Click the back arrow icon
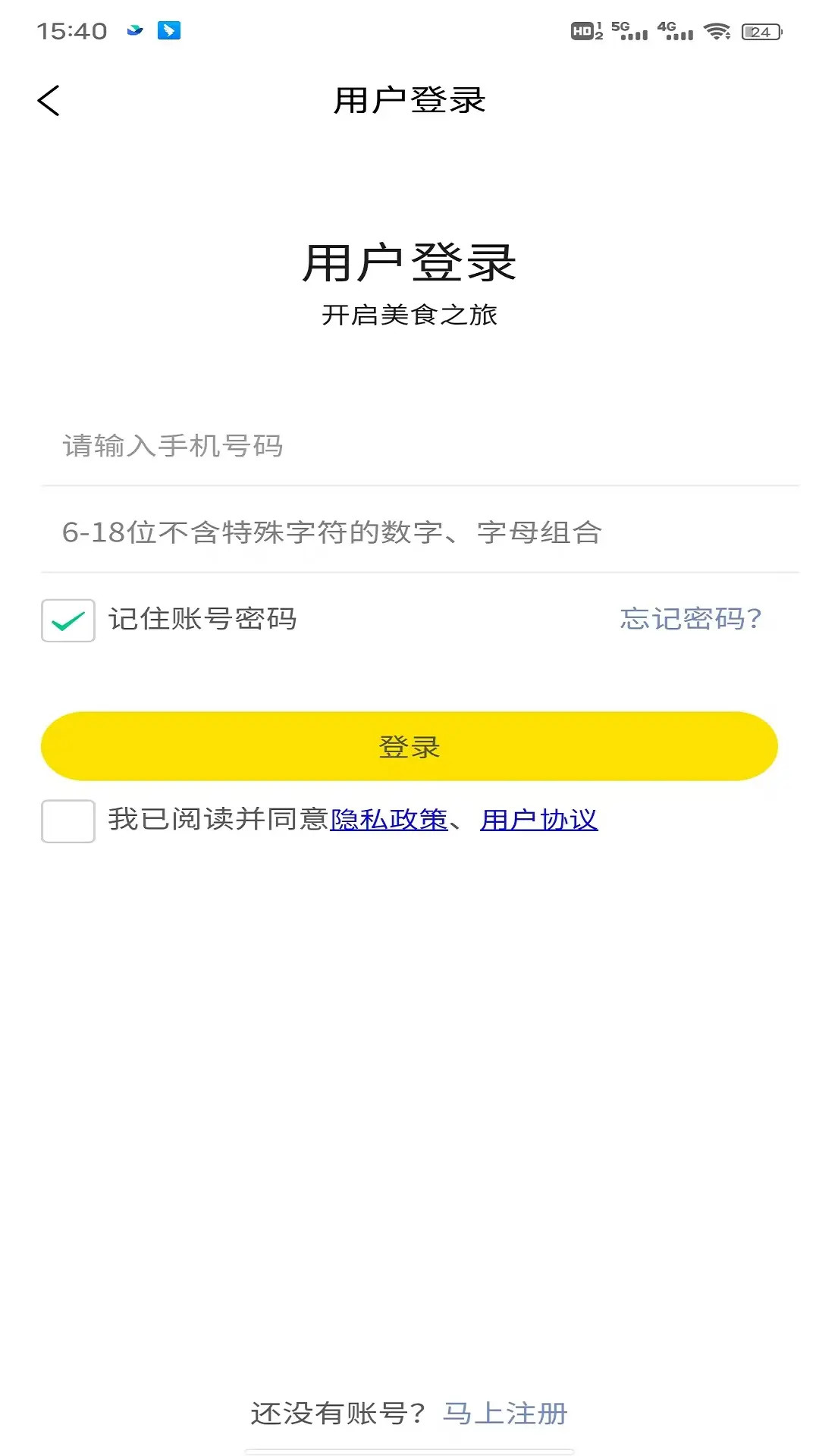This screenshot has height=1456, width=819. (50, 99)
